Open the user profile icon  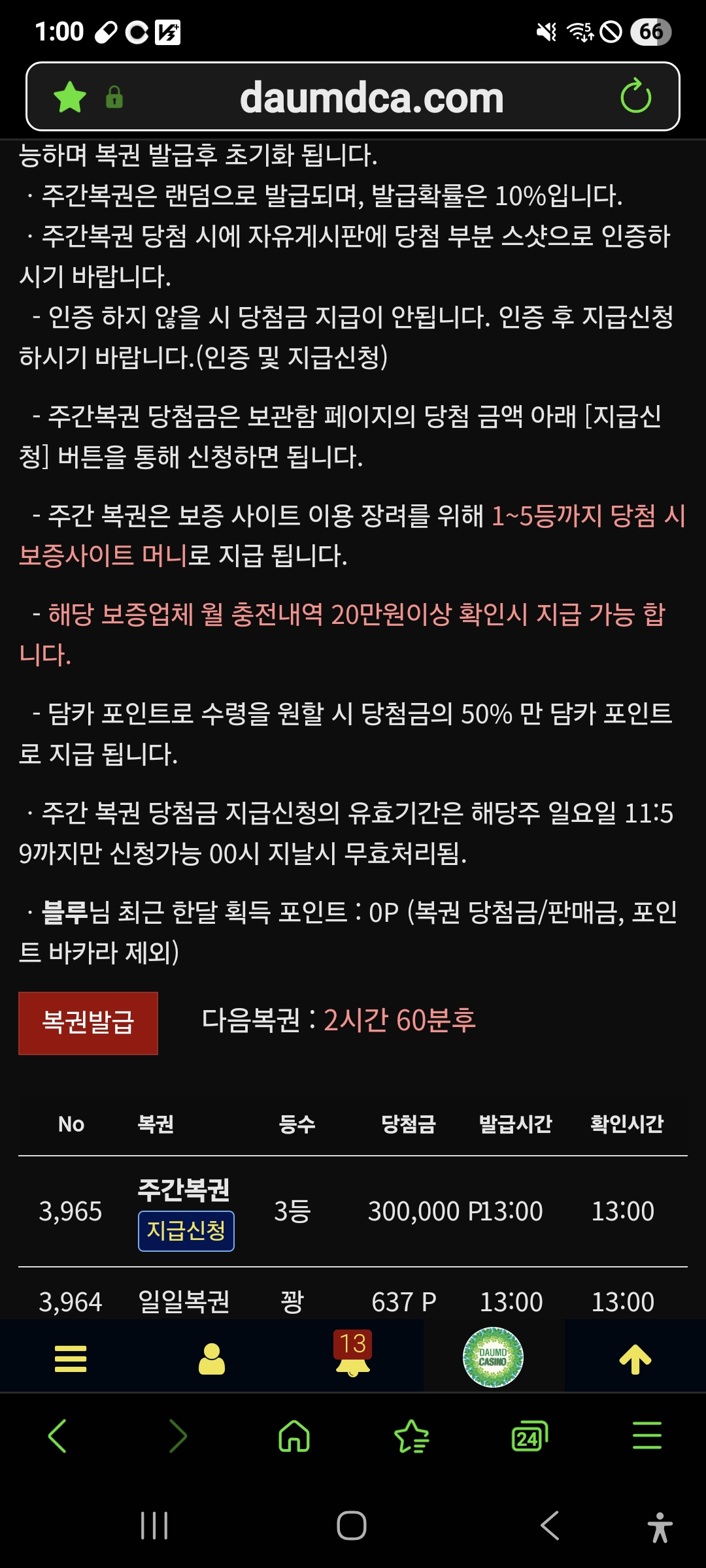tap(212, 1359)
